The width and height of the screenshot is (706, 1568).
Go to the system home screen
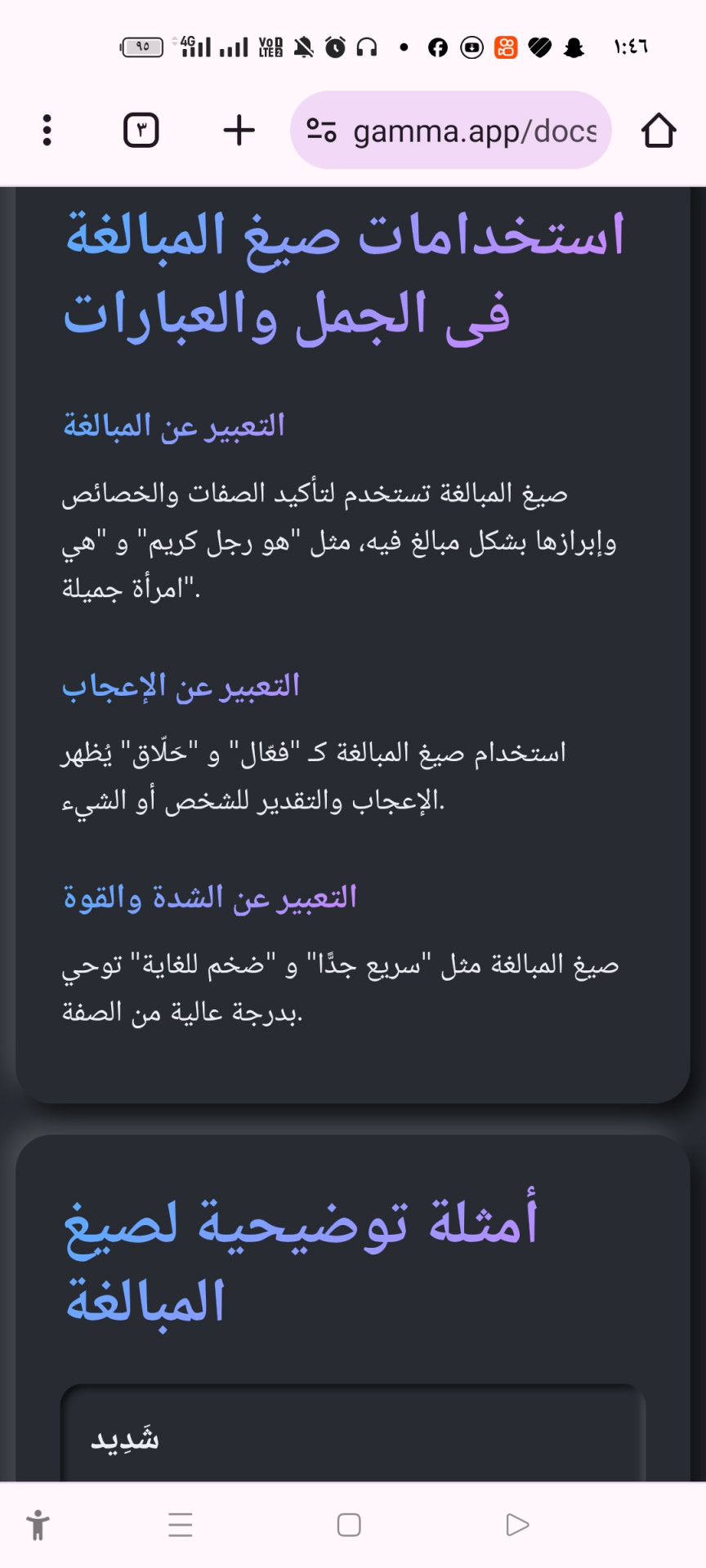point(349,1525)
